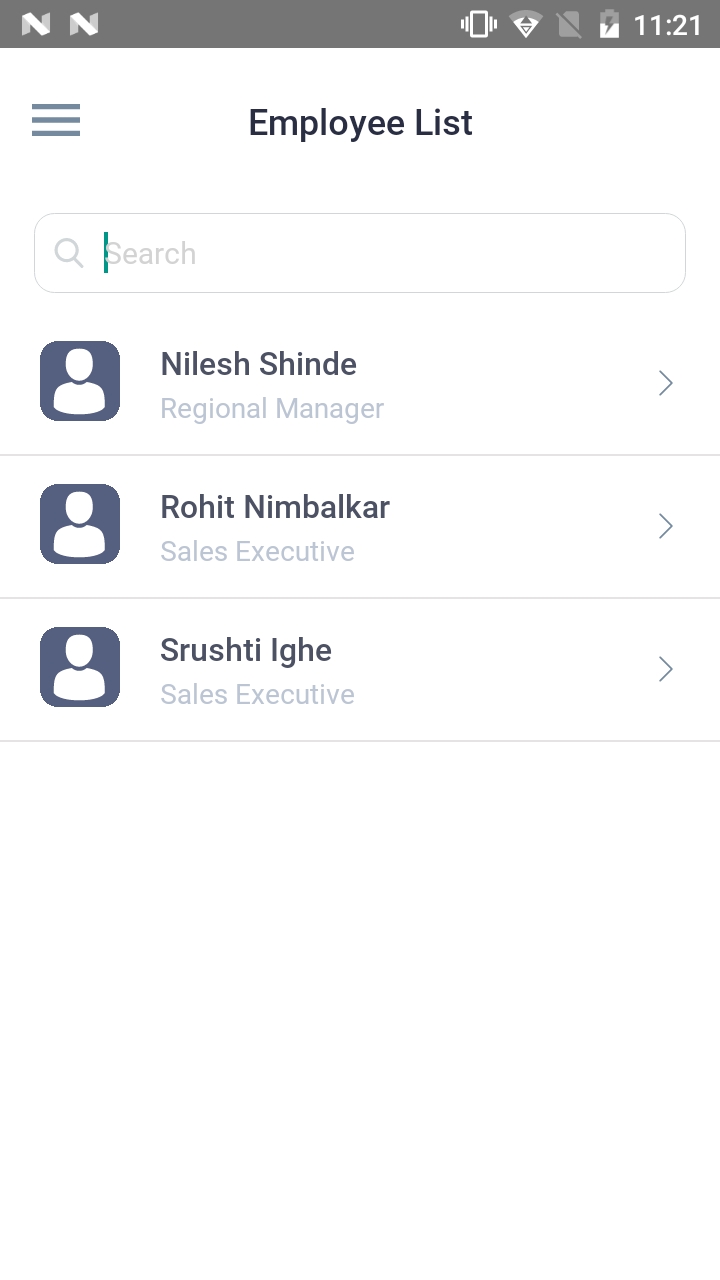Screen dimensions: 720x1280
Task: Click Srushti Ighe's profile avatar
Action: click(80, 667)
